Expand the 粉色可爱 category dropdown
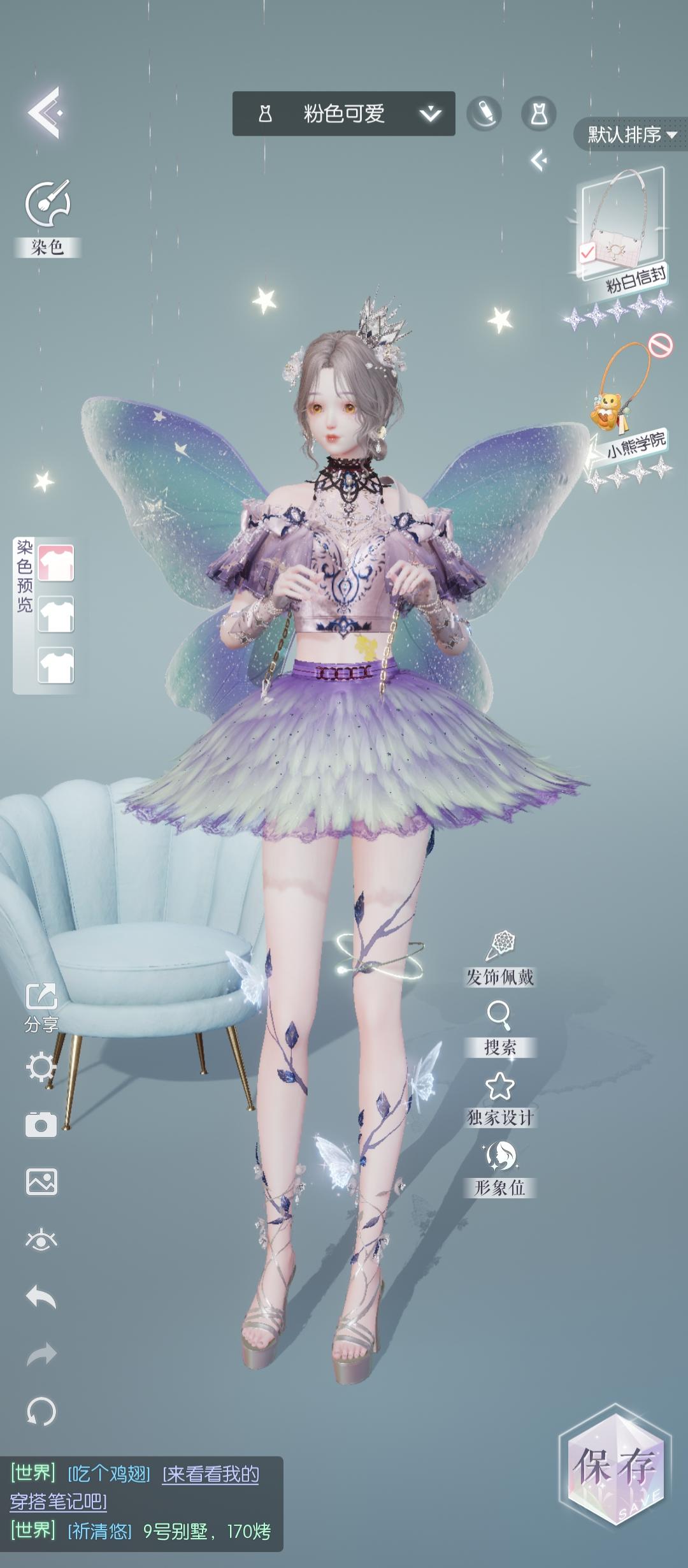The width and height of the screenshot is (688, 1568). (431, 113)
